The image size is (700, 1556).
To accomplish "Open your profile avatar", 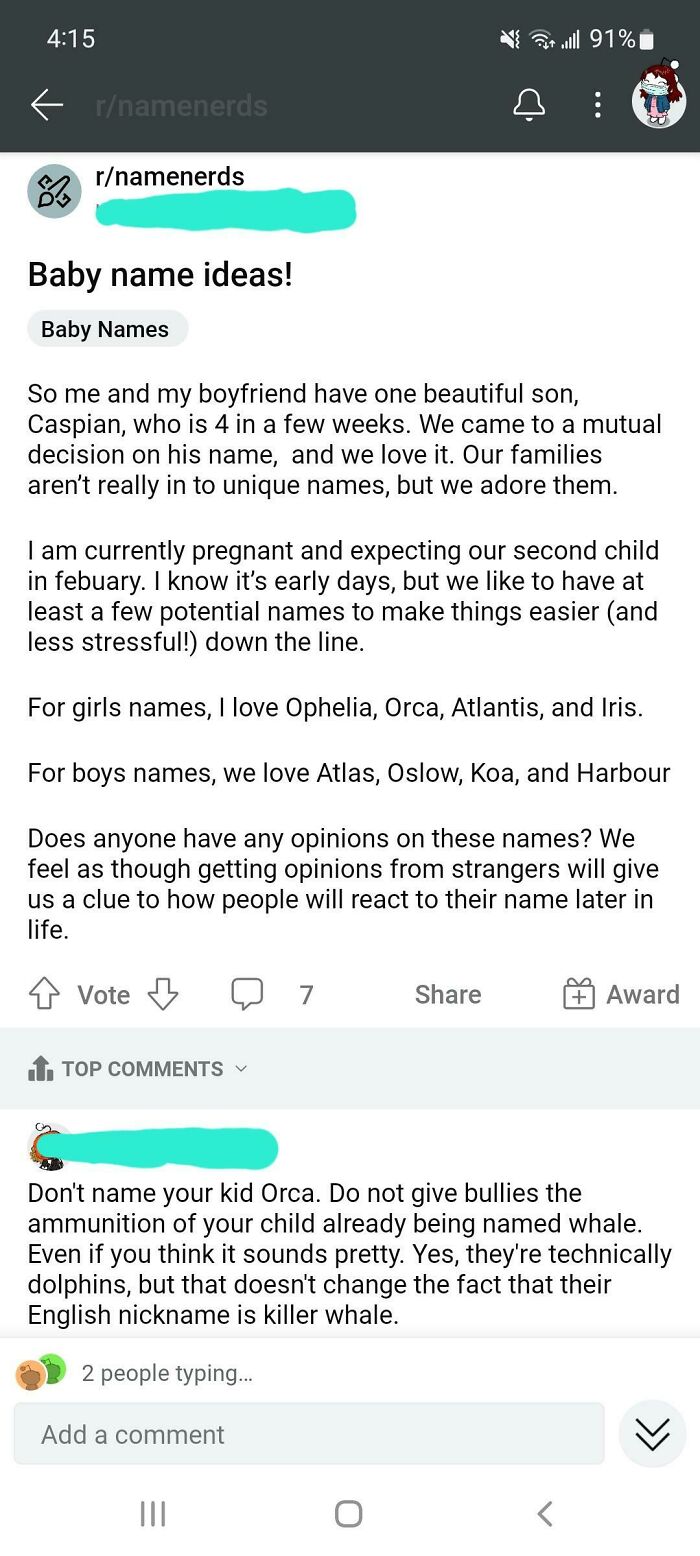I will (659, 101).
